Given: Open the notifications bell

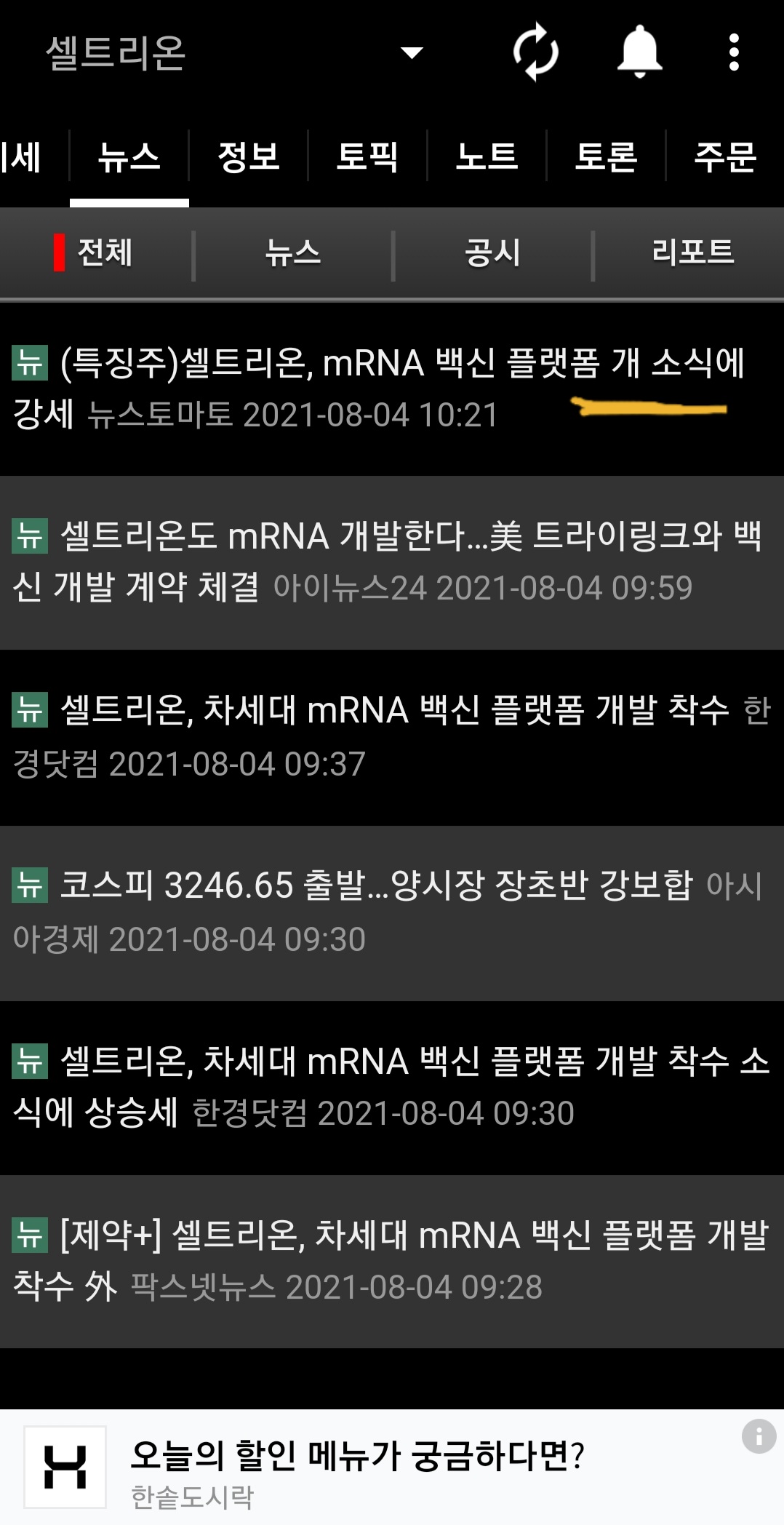Looking at the screenshot, I should (639, 52).
